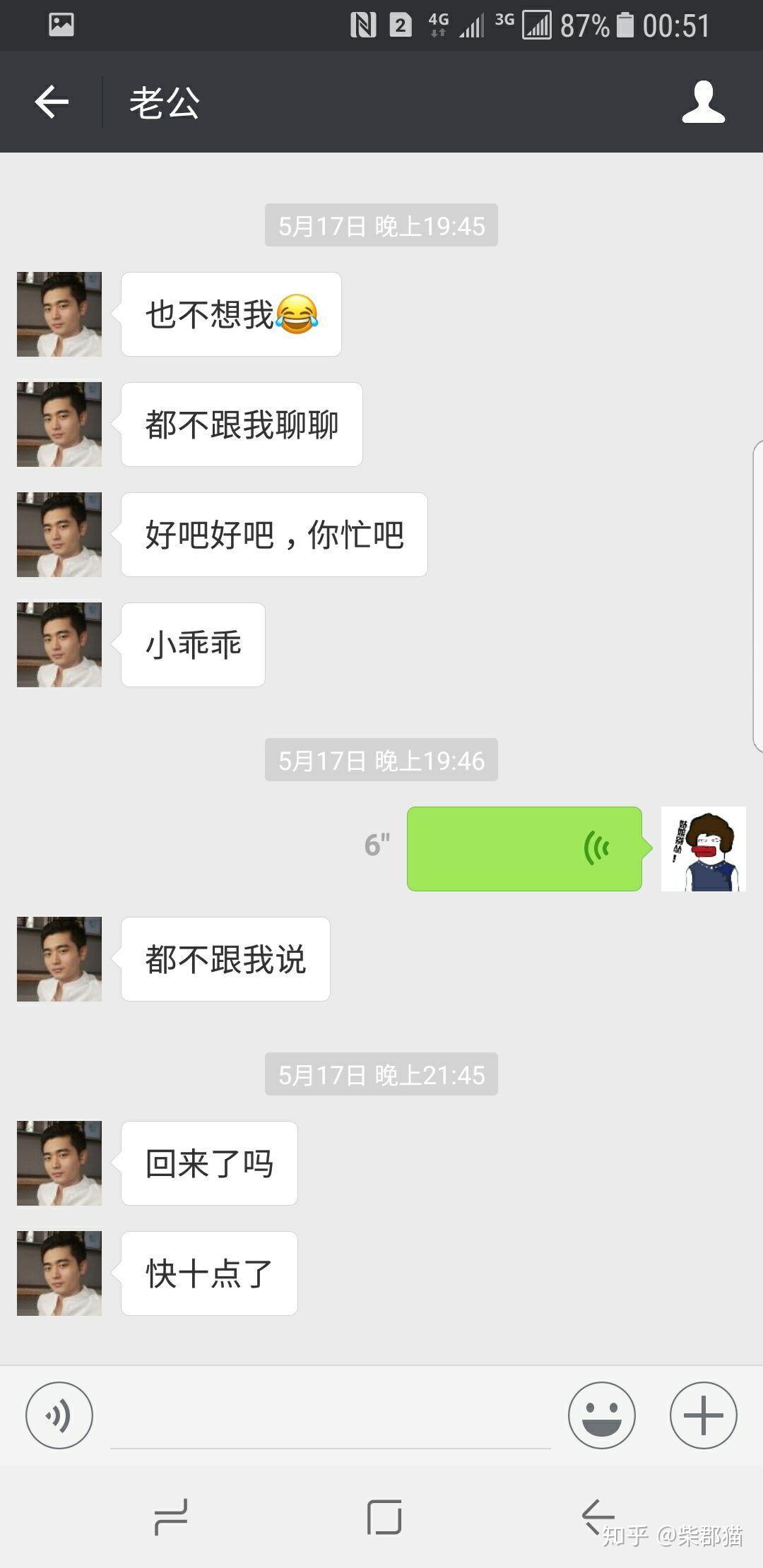Go to the phone's home screen

pyautogui.click(x=384, y=1516)
